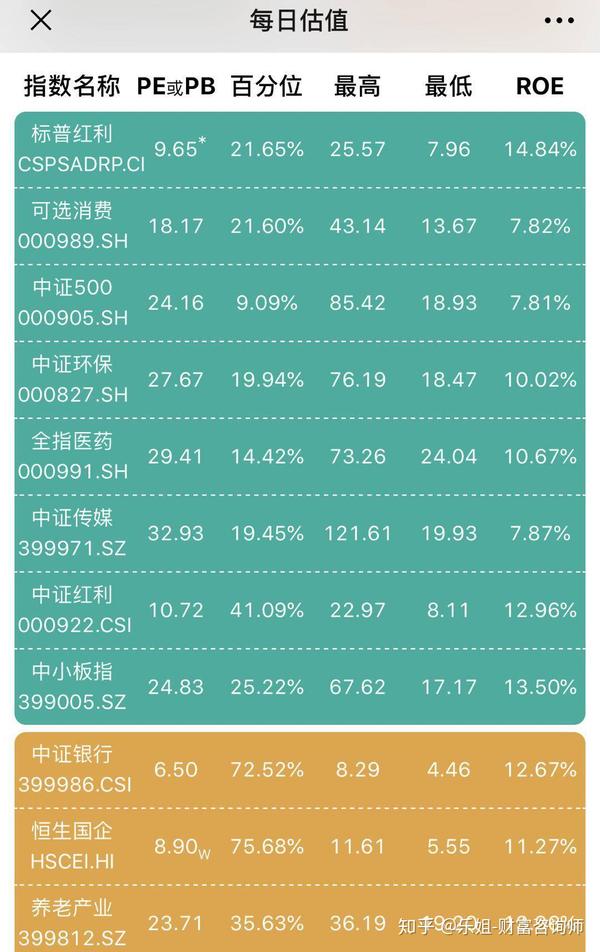Open the three-dot more options menu
The width and height of the screenshot is (600, 952).
pos(559,21)
